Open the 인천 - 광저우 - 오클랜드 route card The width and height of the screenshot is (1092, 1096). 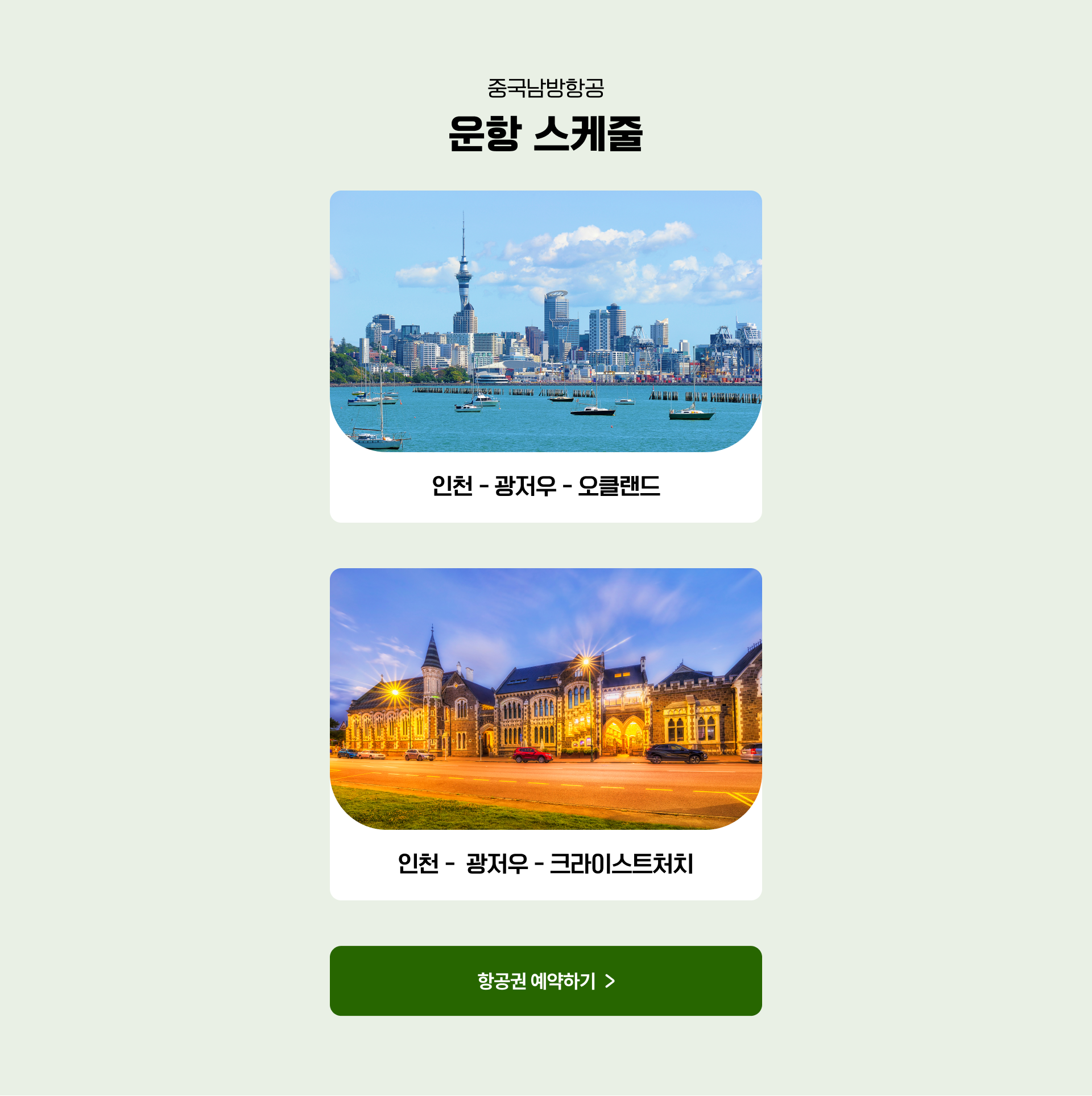pyautogui.click(x=545, y=356)
